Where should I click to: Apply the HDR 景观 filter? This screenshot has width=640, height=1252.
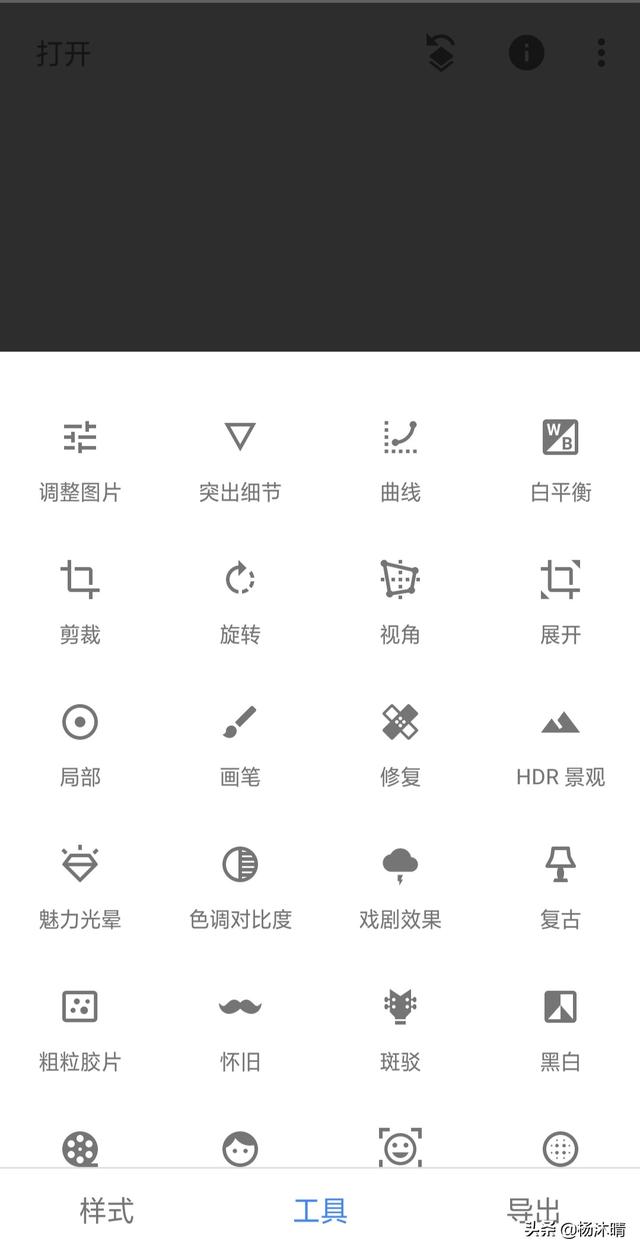click(x=560, y=745)
